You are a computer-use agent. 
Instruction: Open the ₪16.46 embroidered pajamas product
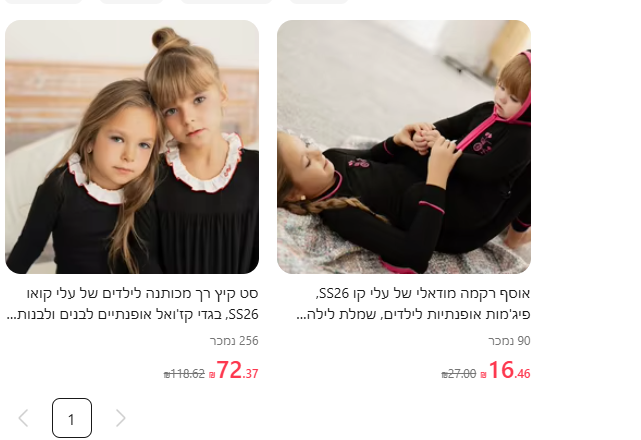404,147
